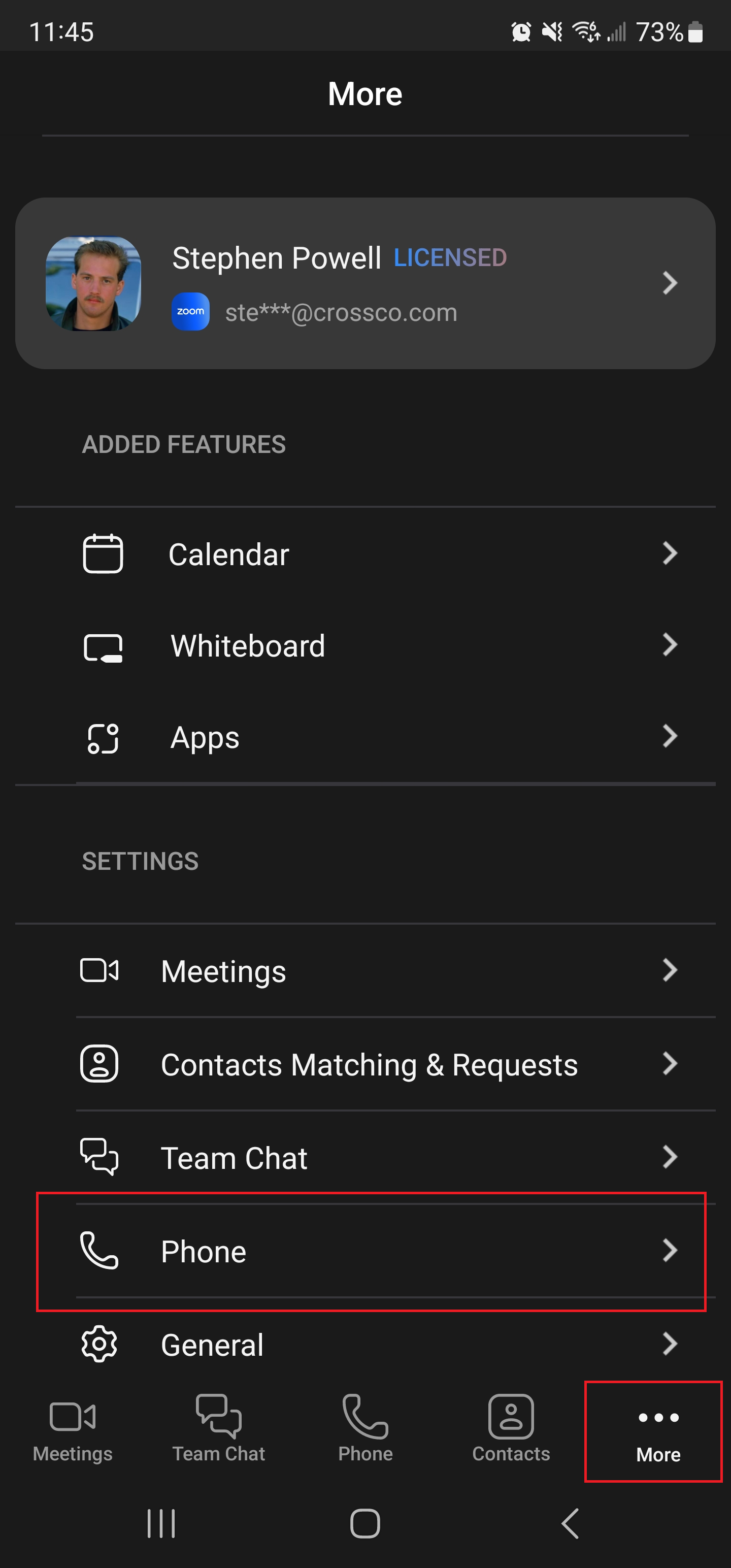The height and width of the screenshot is (1568, 731).
Task: Open Phone settings row
Action: click(365, 1251)
